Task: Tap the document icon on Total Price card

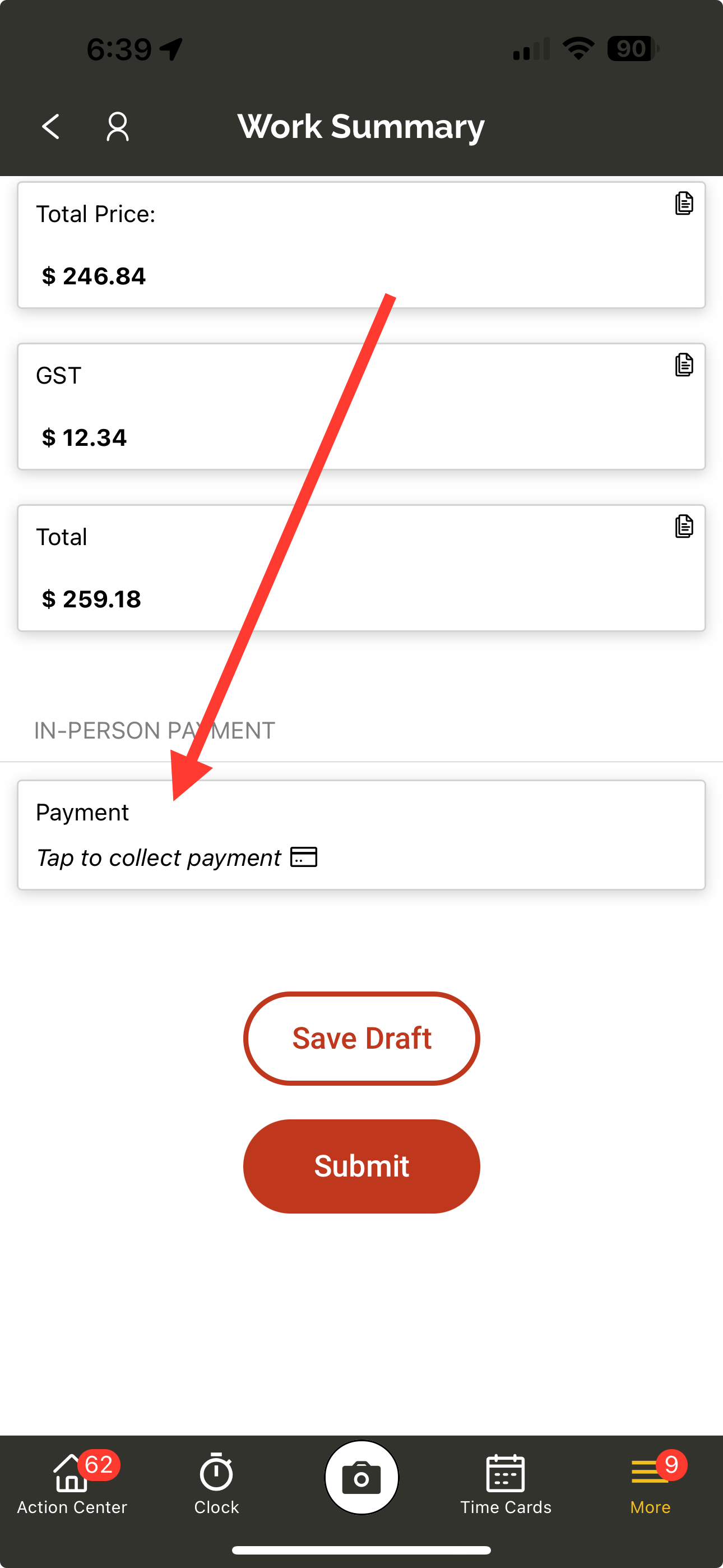Action: (684, 204)
